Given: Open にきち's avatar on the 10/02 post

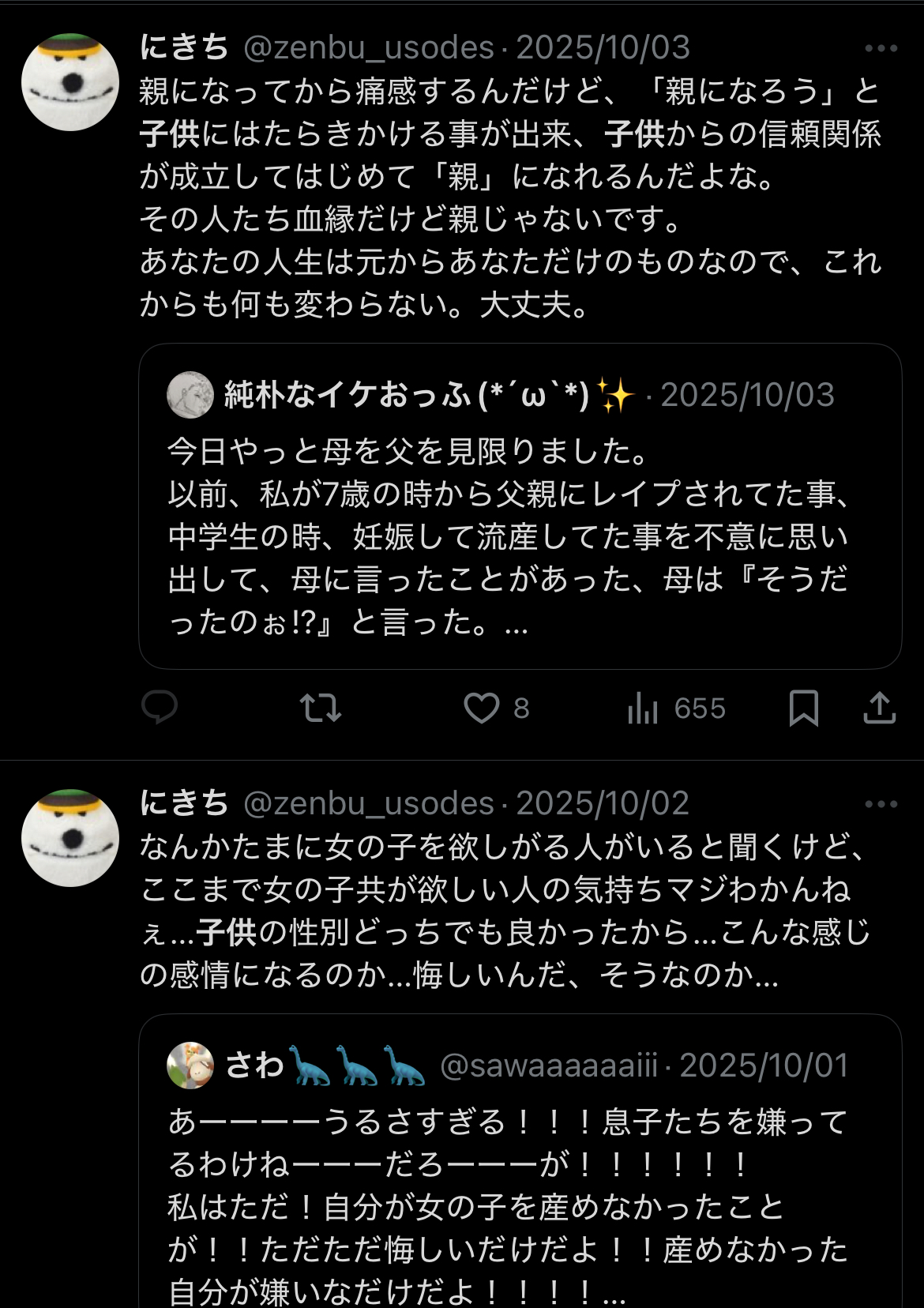Looking at the screenshot, I should coord(70,838).
